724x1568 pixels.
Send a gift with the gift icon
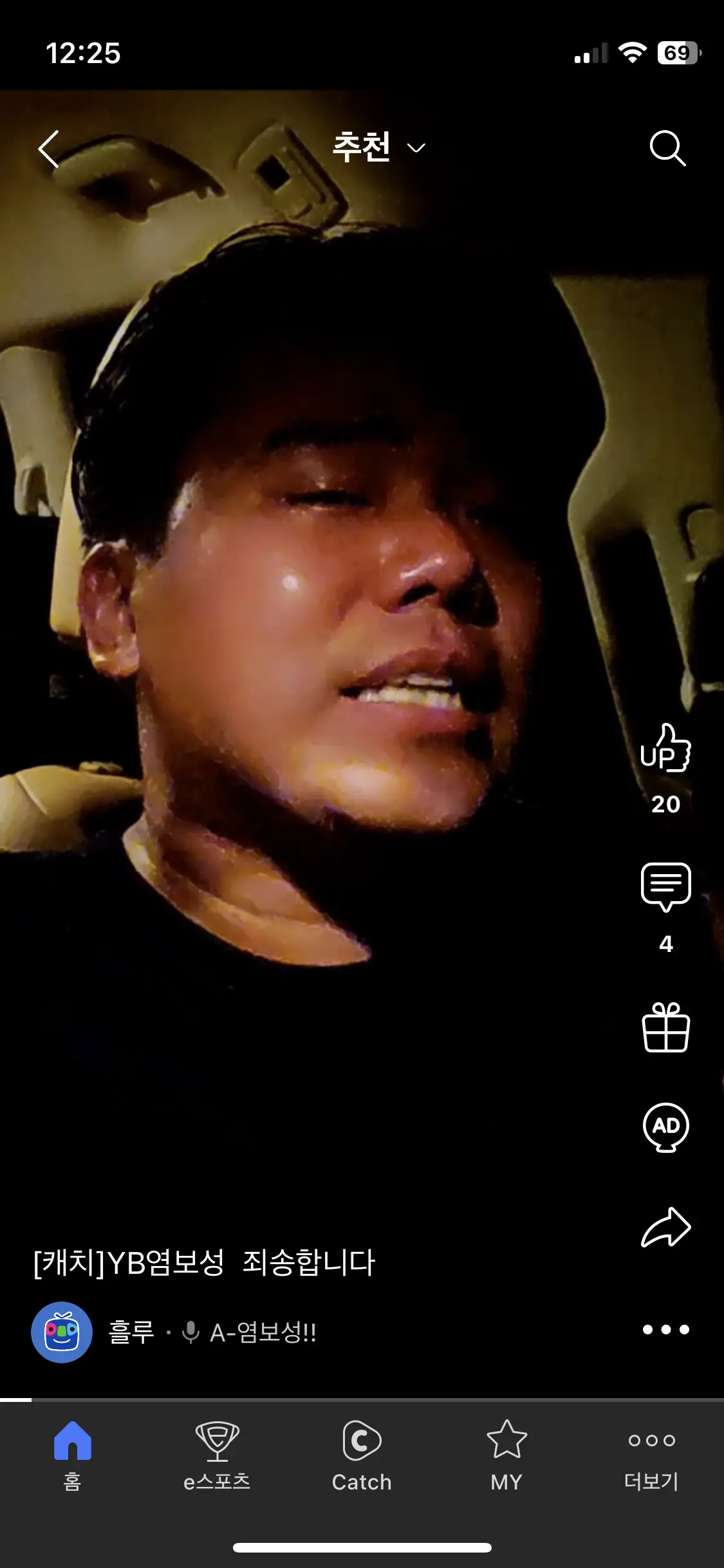click(x=665, y=1027)
